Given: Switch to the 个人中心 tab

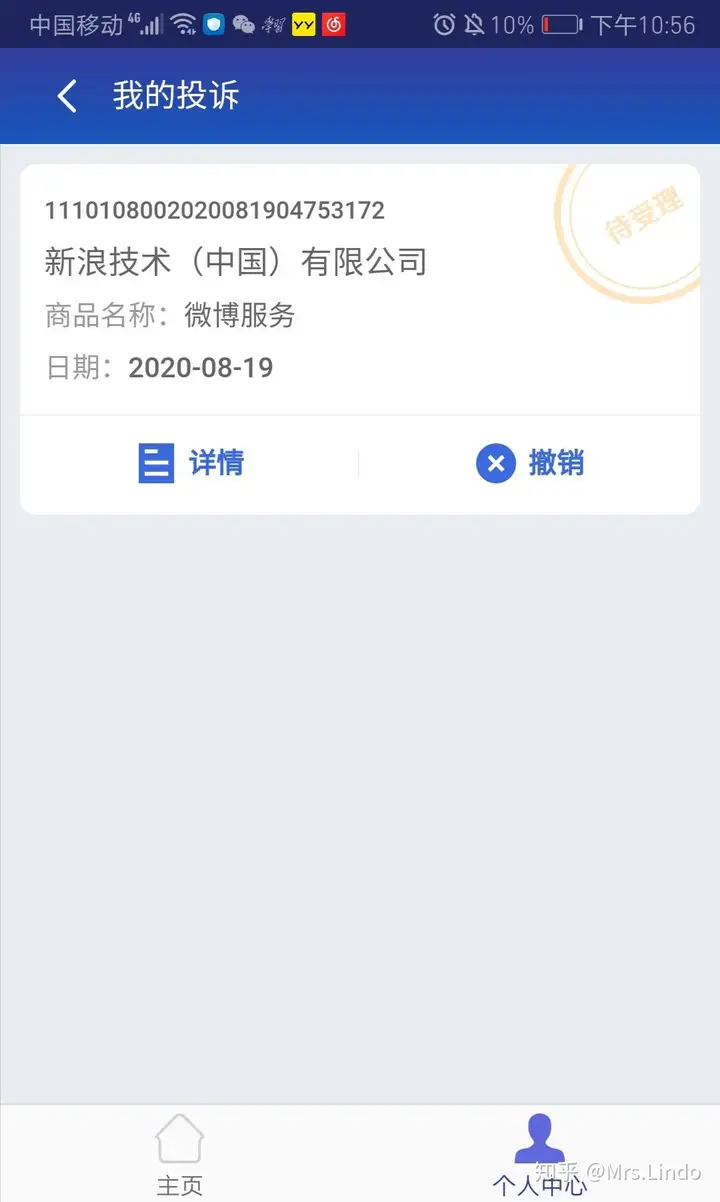Looking at the screenshot, I should [x=539, y=1153].
